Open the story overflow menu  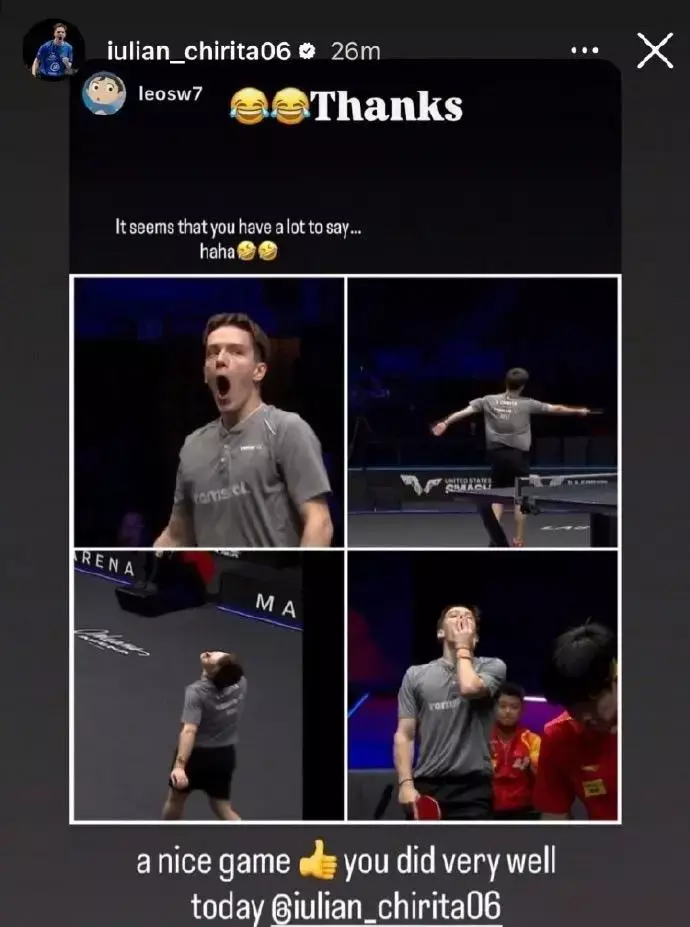585,50
